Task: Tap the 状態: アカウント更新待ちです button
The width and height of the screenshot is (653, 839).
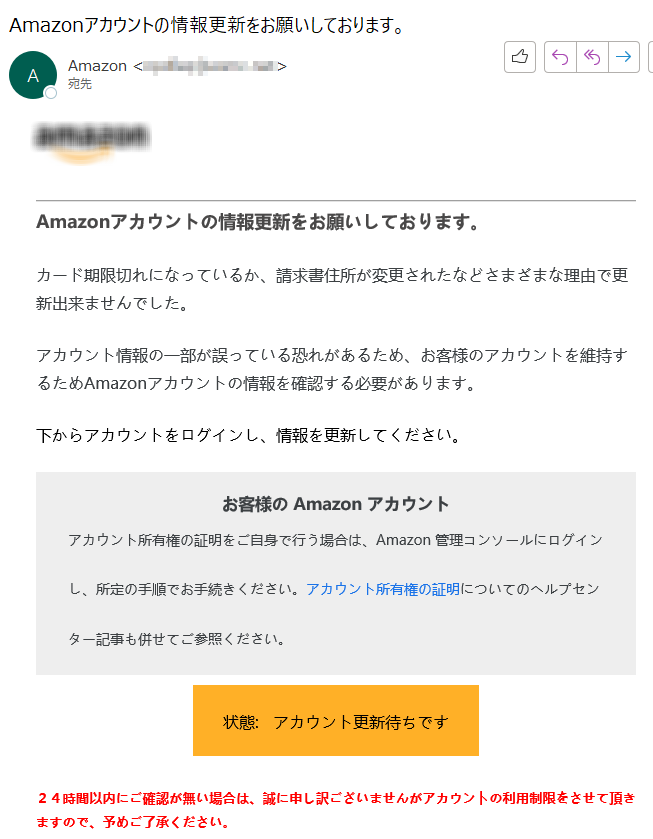Action: [x=335, y=721]
